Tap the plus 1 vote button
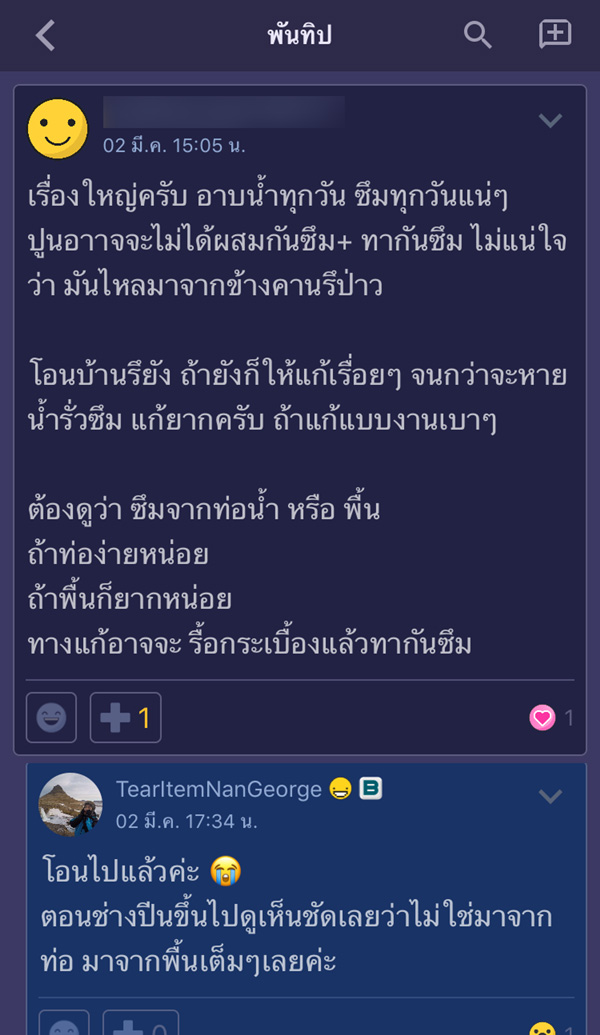This screenshot has width=600, height=1035. coord(126,718)
